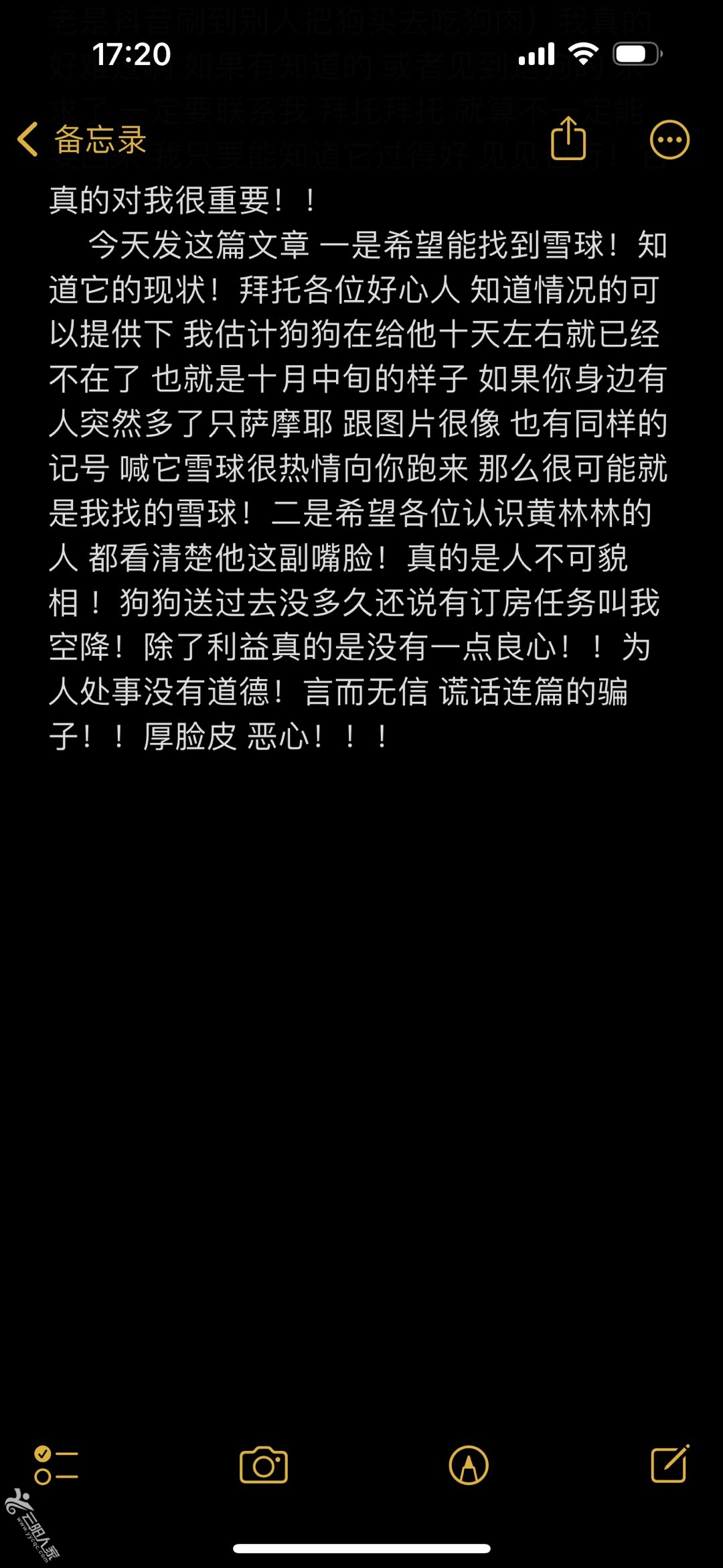Share this note
The width and height of the screenshot is (723, 1568).
point(568,139)
